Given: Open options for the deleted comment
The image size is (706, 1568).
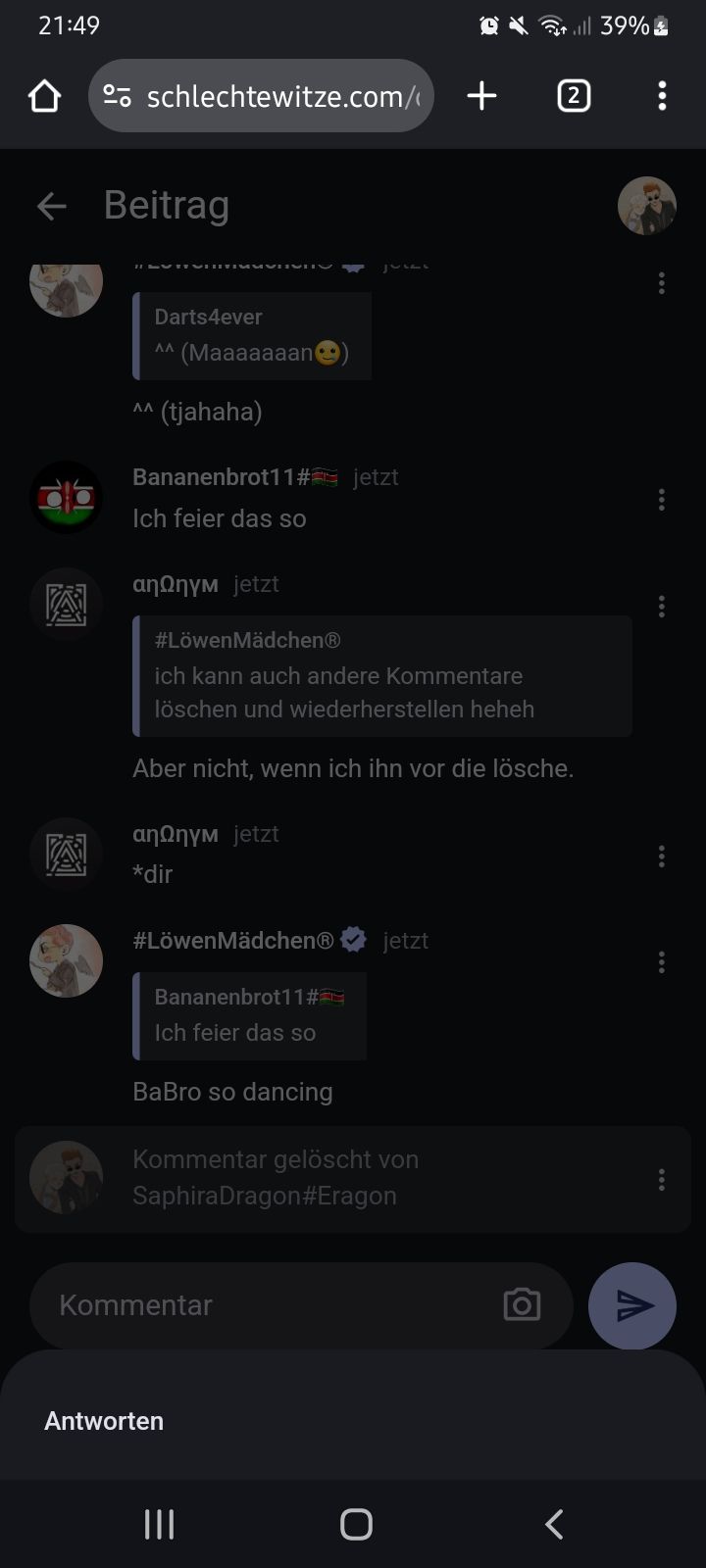Looking at the screenshot, I should [662, 1179].
